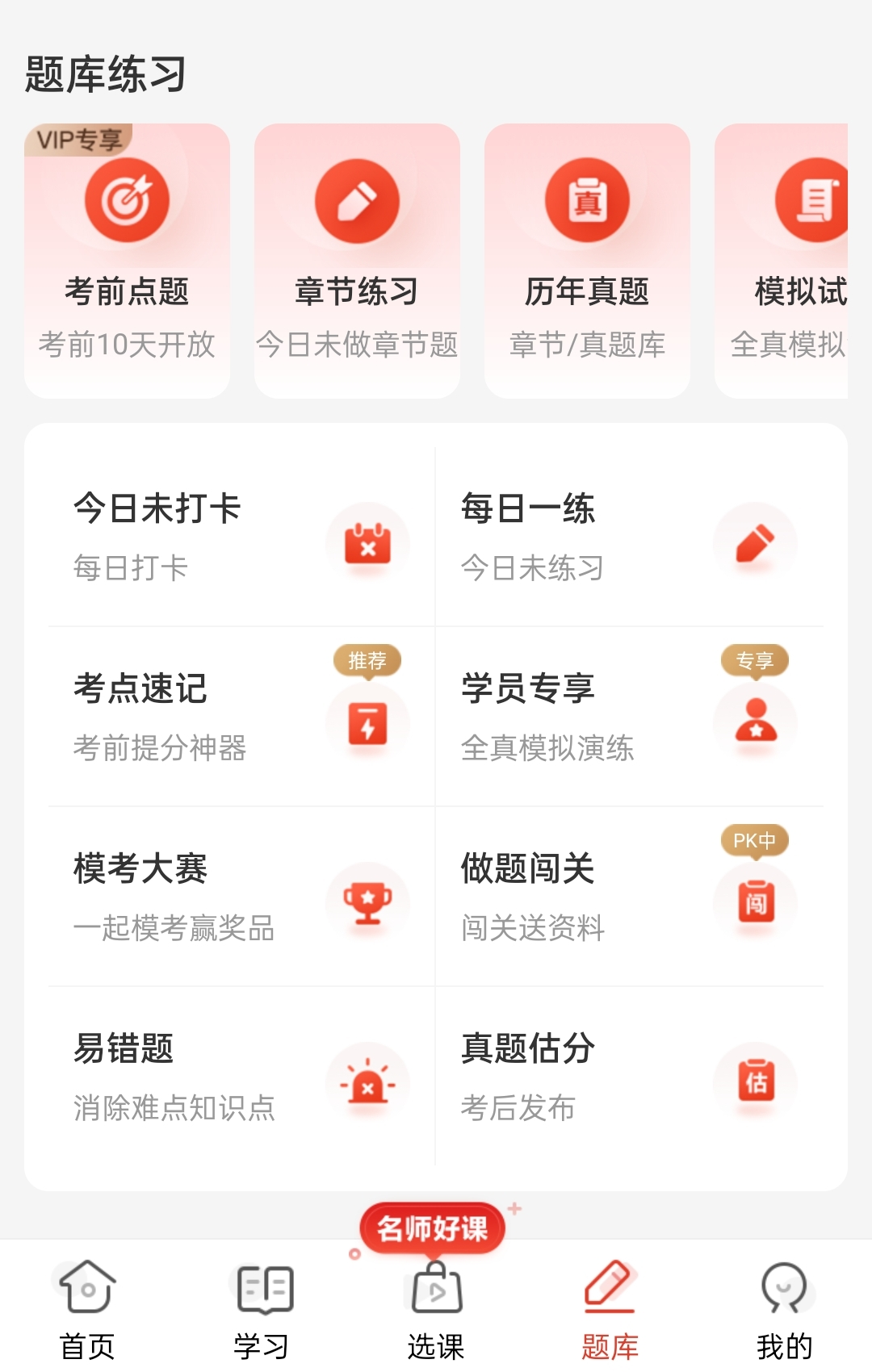Open 章节练习 chapter practice card
Viewport: 872px width, 1372px height.
click(357, 260)
